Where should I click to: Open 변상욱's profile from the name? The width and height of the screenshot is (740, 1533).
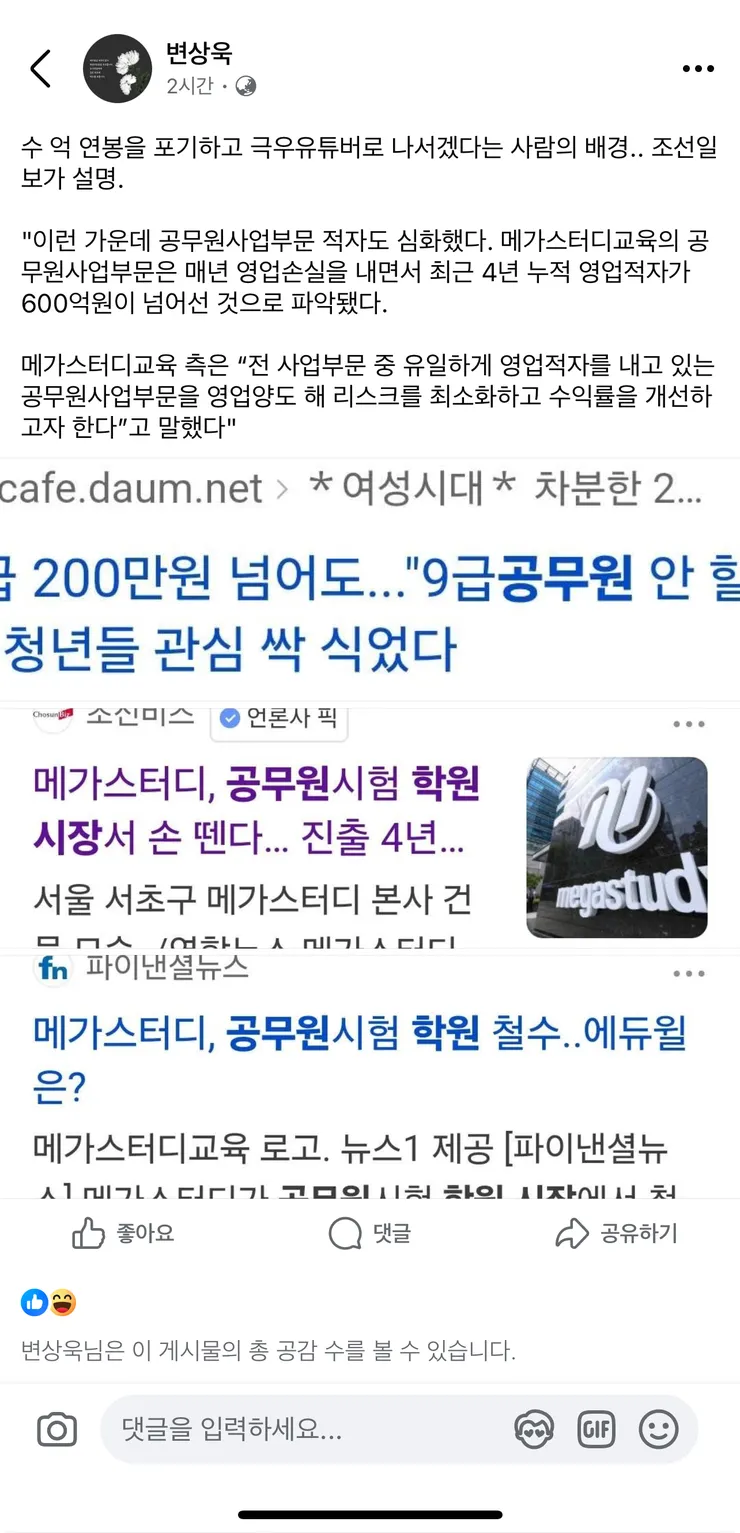pos(199,53)
